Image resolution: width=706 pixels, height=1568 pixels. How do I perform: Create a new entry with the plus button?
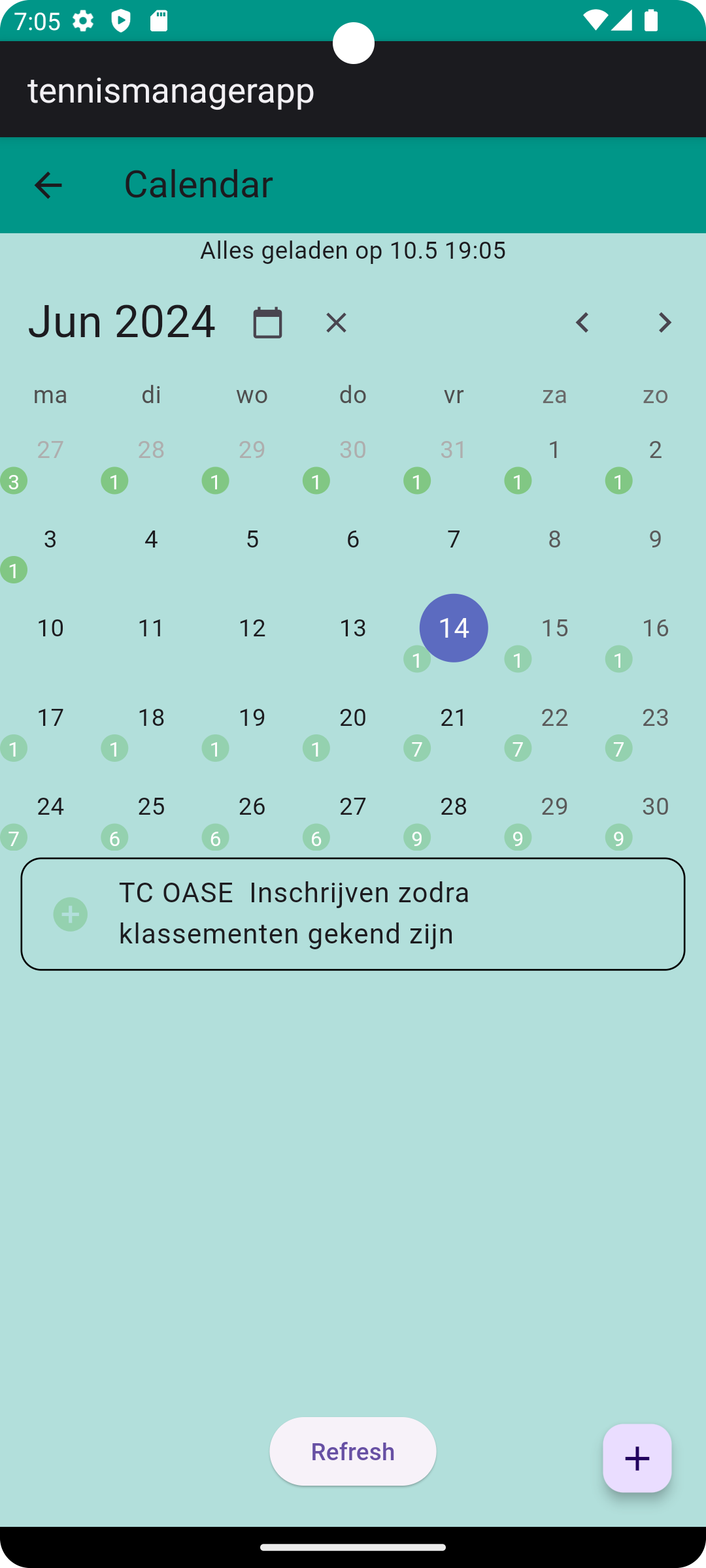point(637,1458)
